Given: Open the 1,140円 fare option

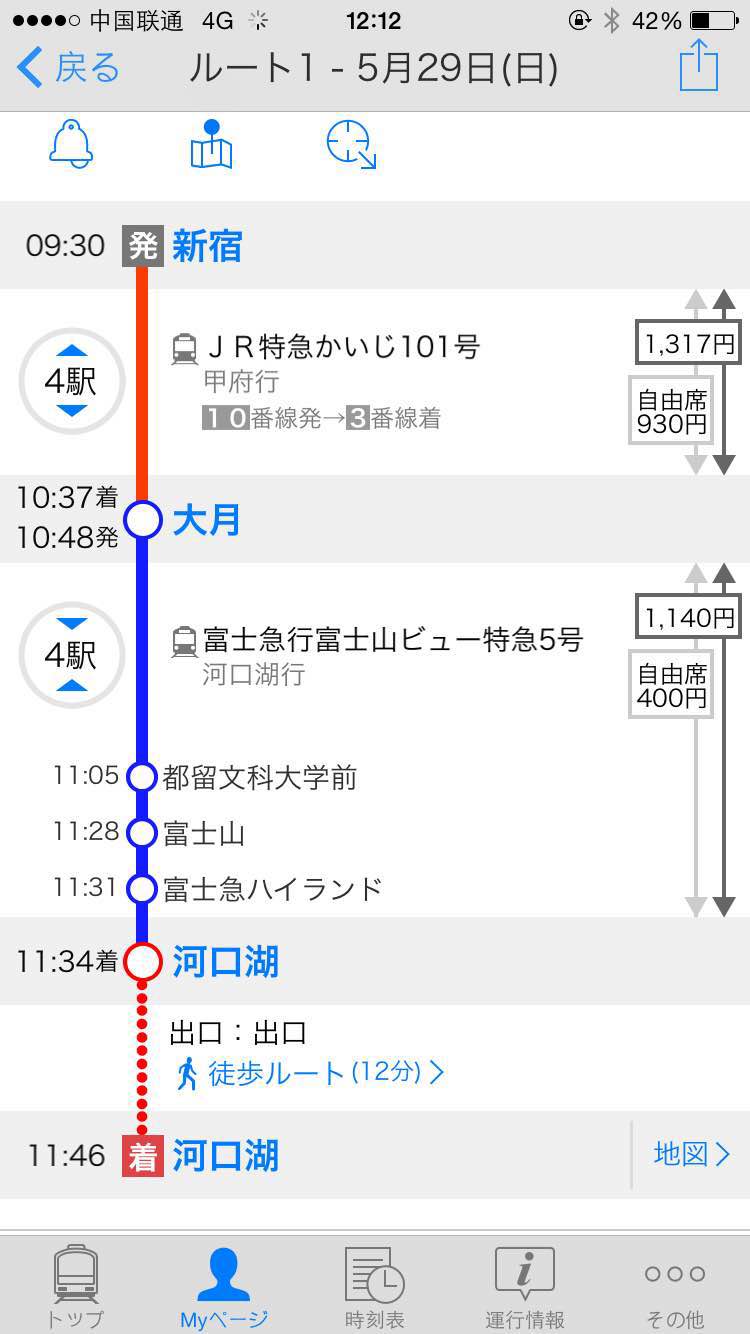Looking at the screenshot, I should tap(689, 618).
